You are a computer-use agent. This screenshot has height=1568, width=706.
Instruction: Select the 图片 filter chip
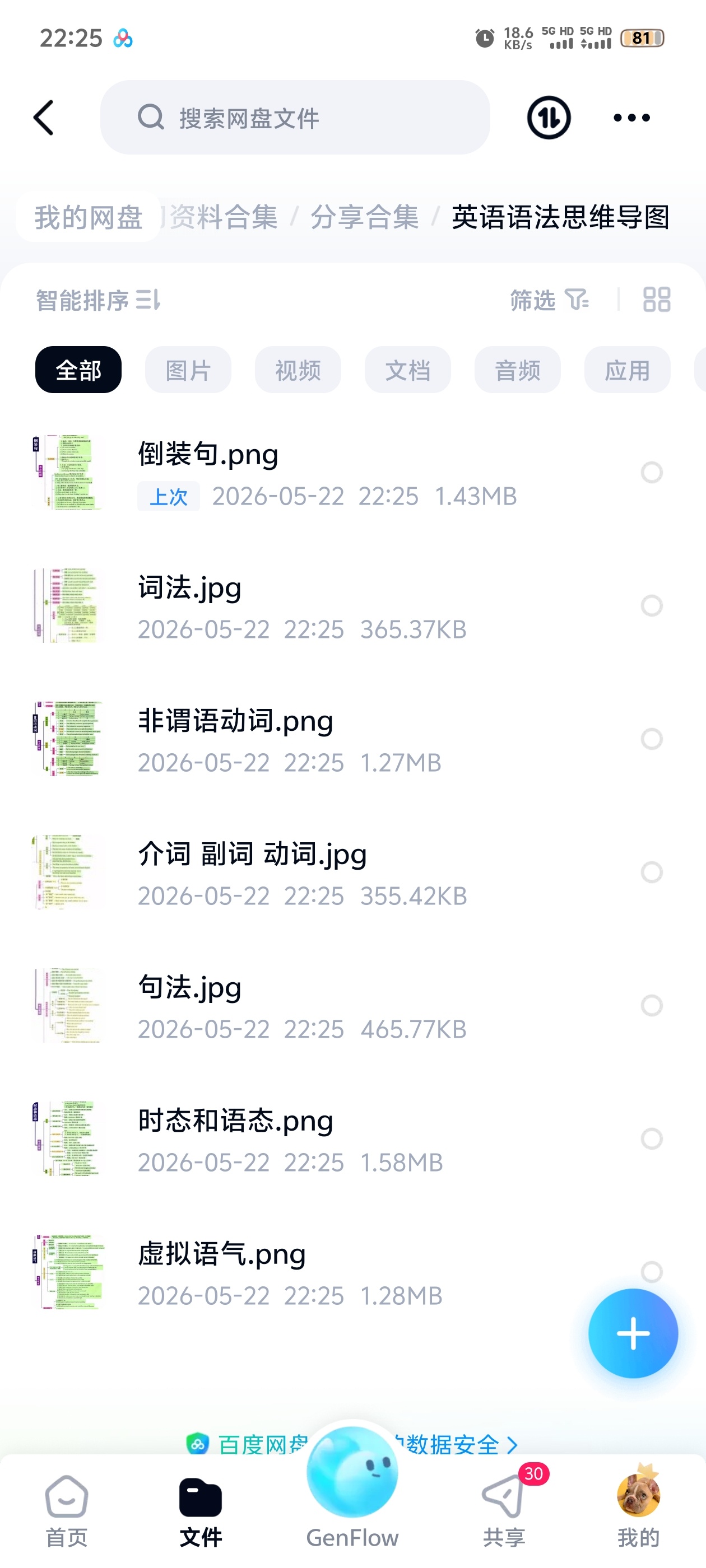(x=188, y=370)
